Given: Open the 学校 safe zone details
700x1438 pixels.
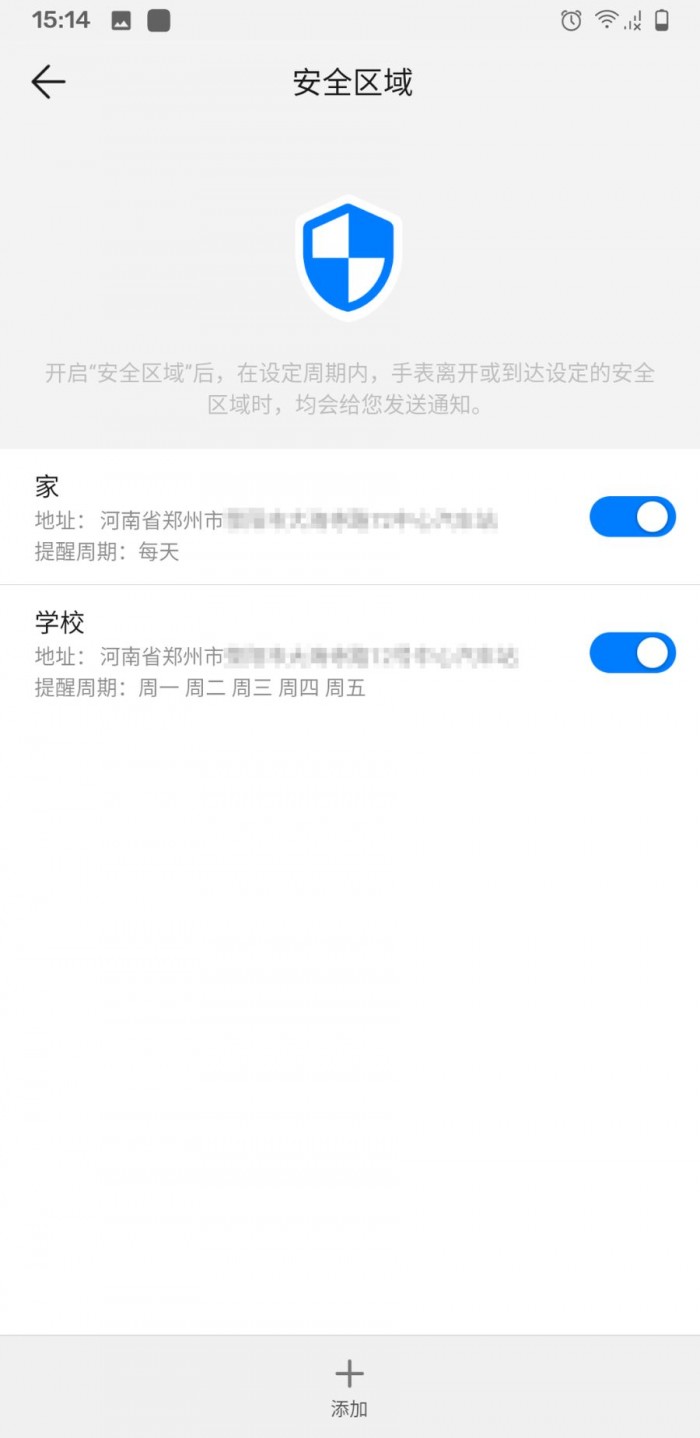Looking at the screenshot, I should [x=280, y=653].
